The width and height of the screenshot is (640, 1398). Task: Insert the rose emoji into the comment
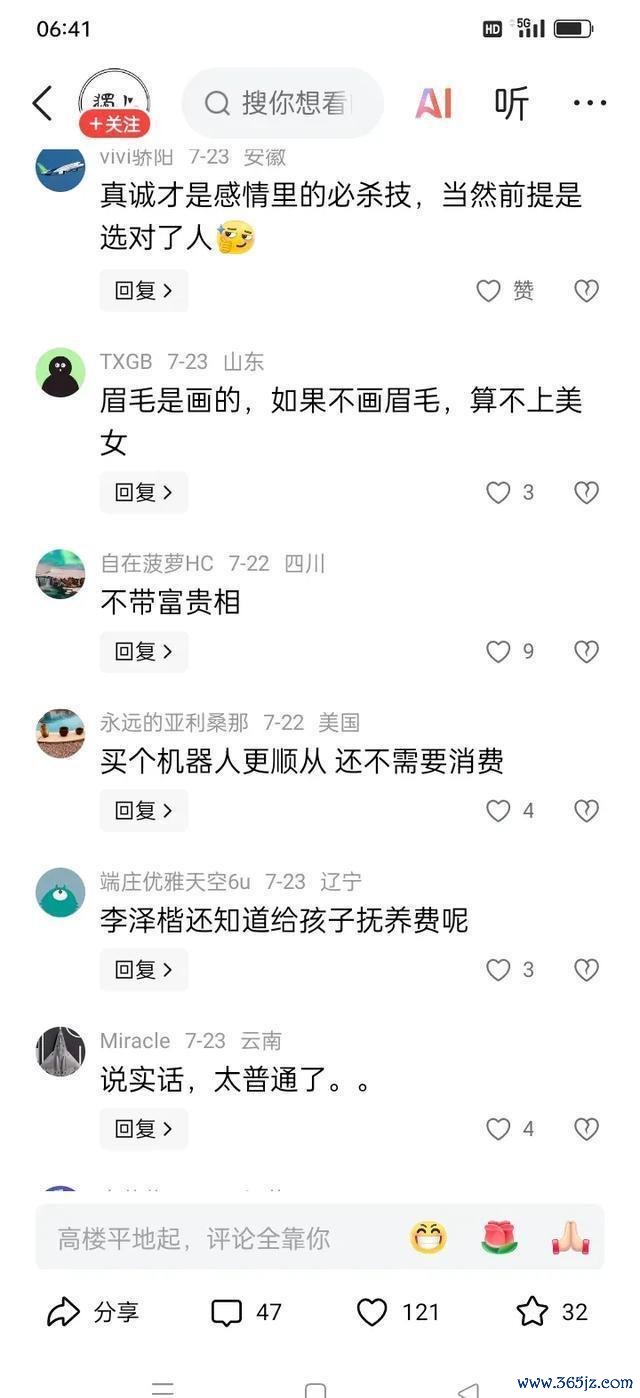point(498,1239)
